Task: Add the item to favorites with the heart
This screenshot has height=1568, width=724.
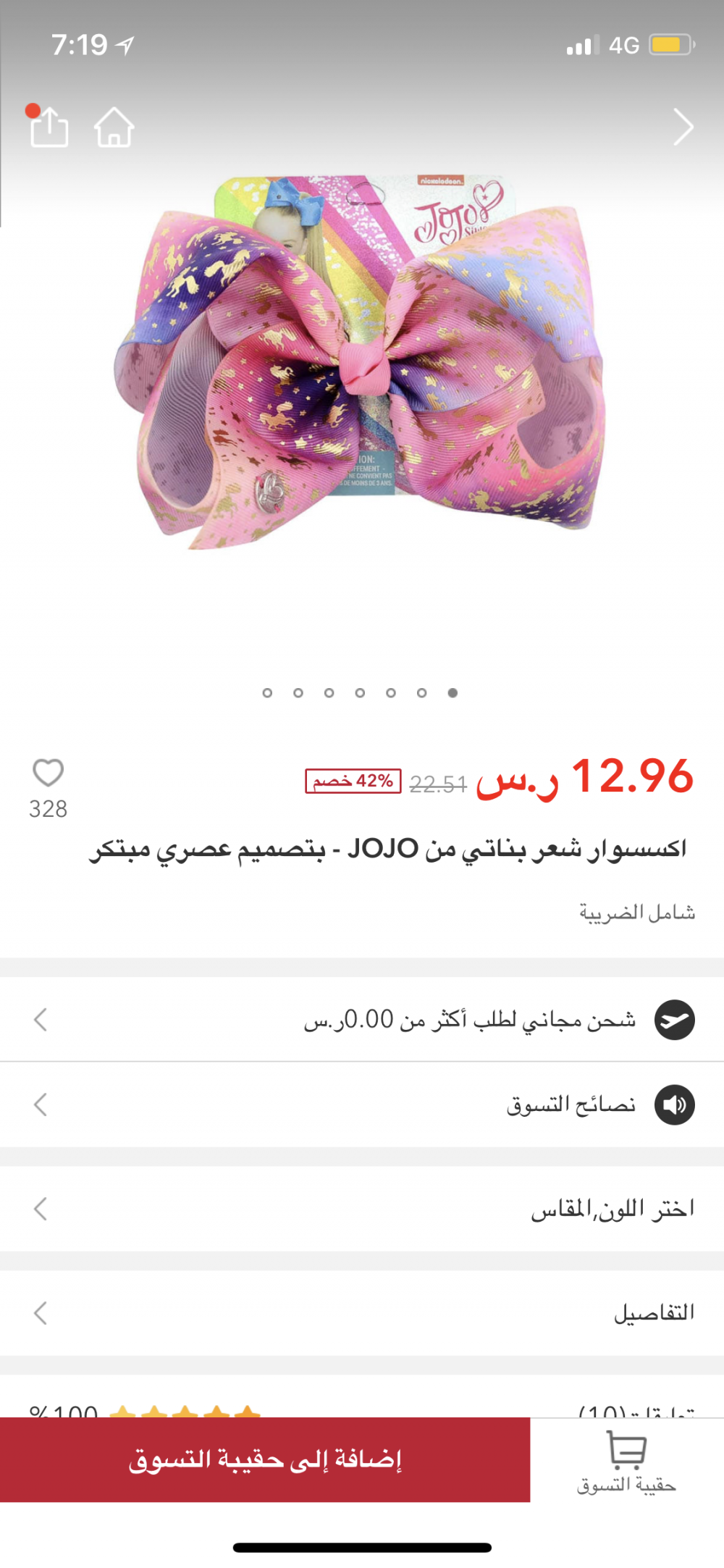Action: [x=49, y=773]
